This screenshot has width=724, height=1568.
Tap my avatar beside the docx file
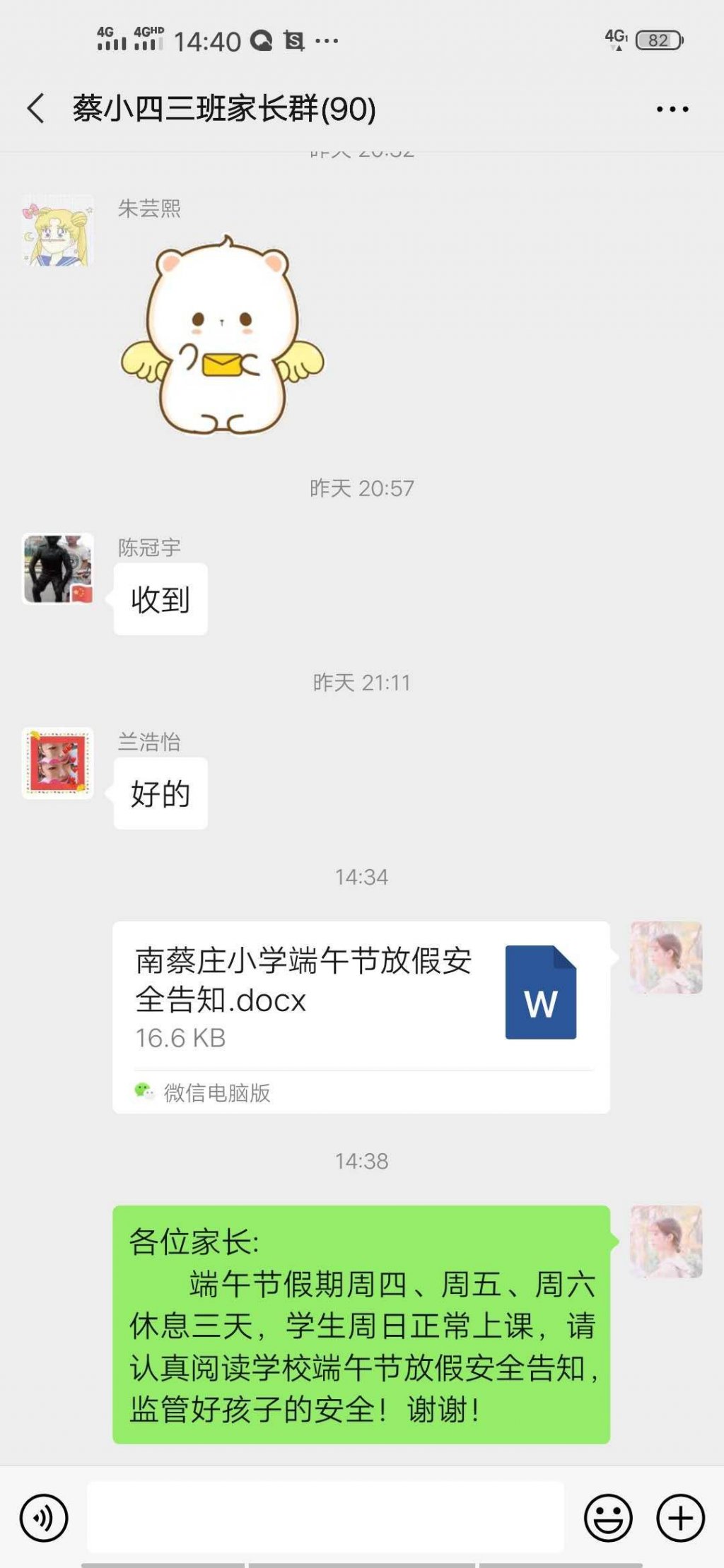[666, 957]
